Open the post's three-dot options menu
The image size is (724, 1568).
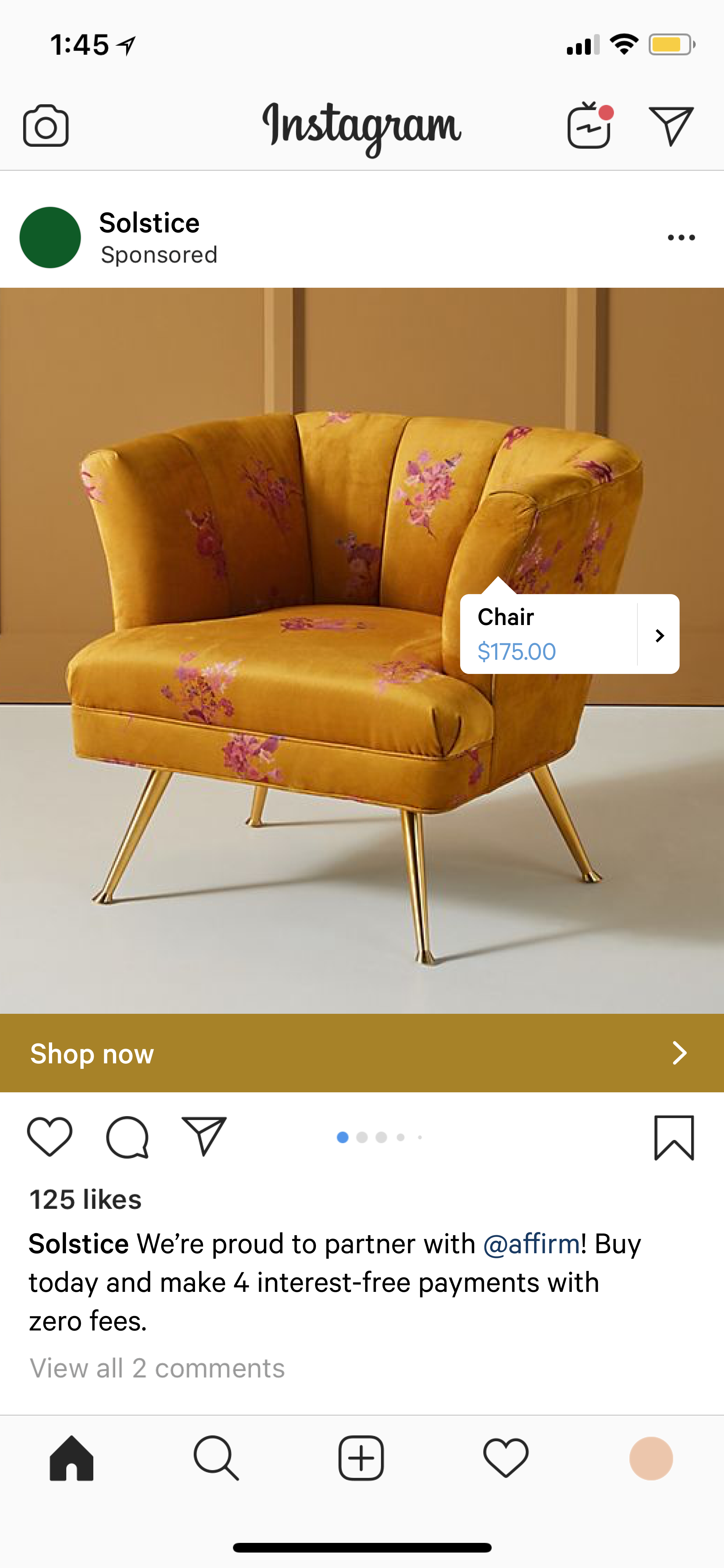(681, 238)
